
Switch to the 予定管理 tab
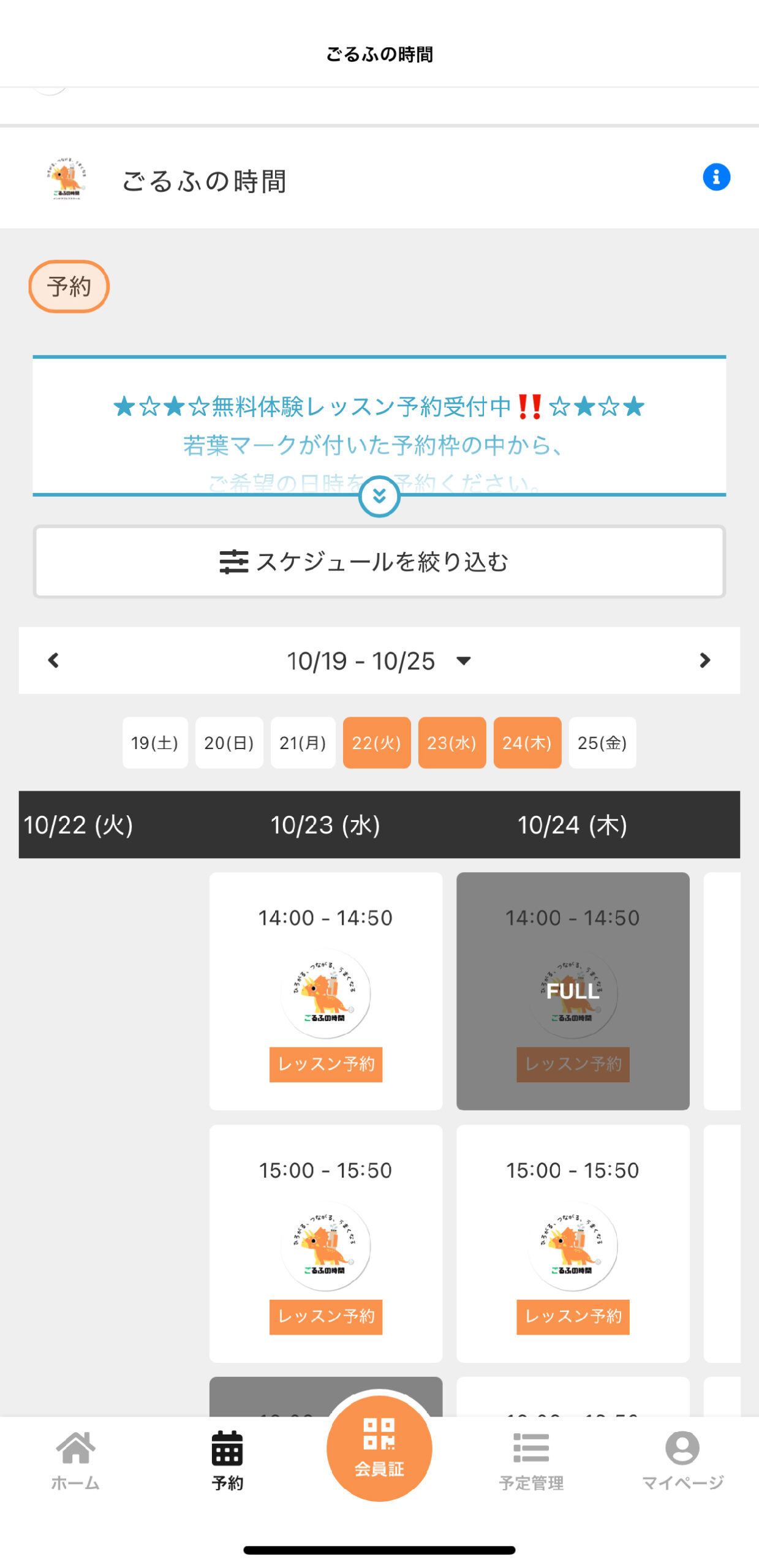tap(531, 1460)
